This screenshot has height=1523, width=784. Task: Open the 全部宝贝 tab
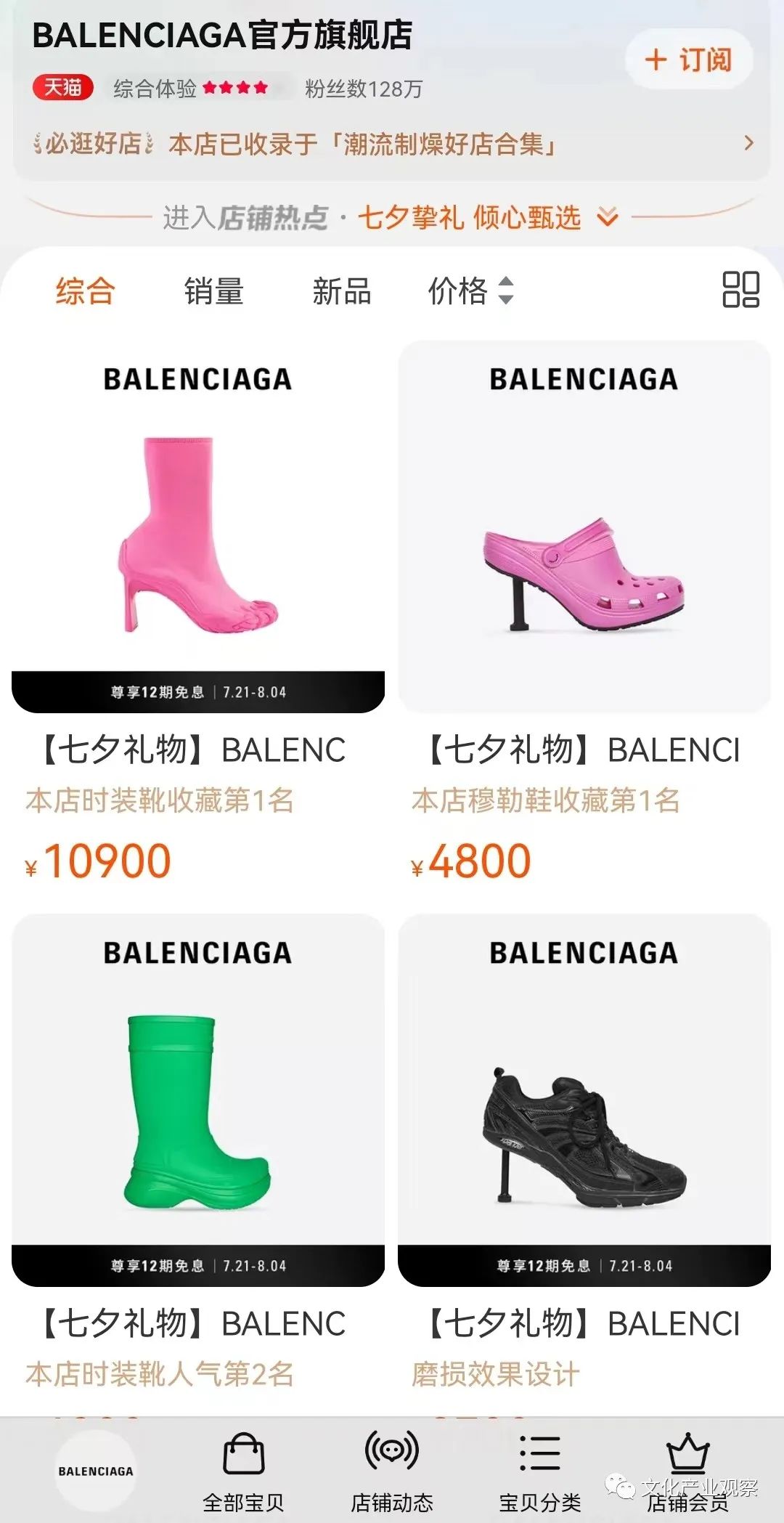(x=243, y=1471)
